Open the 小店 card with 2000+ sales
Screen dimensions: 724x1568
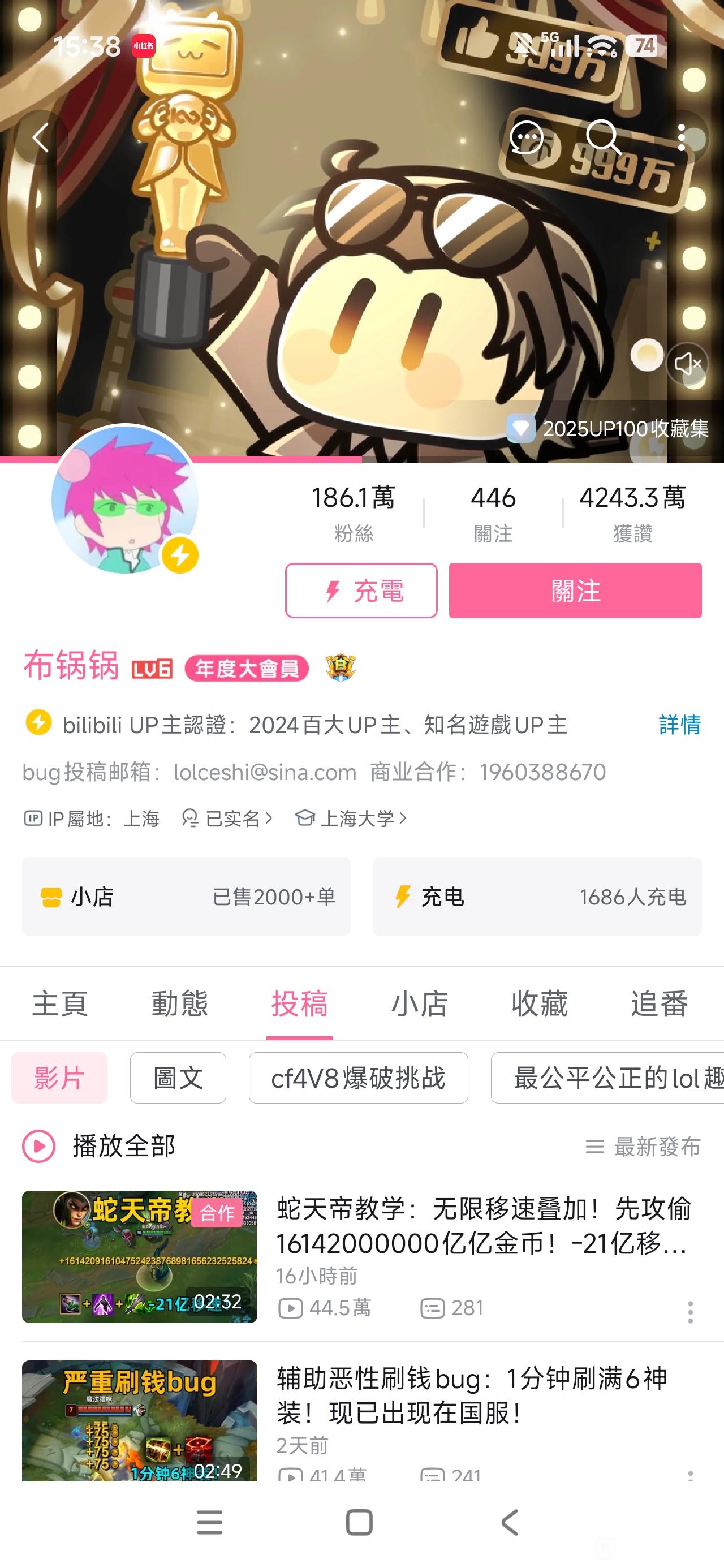click(186, 896)
